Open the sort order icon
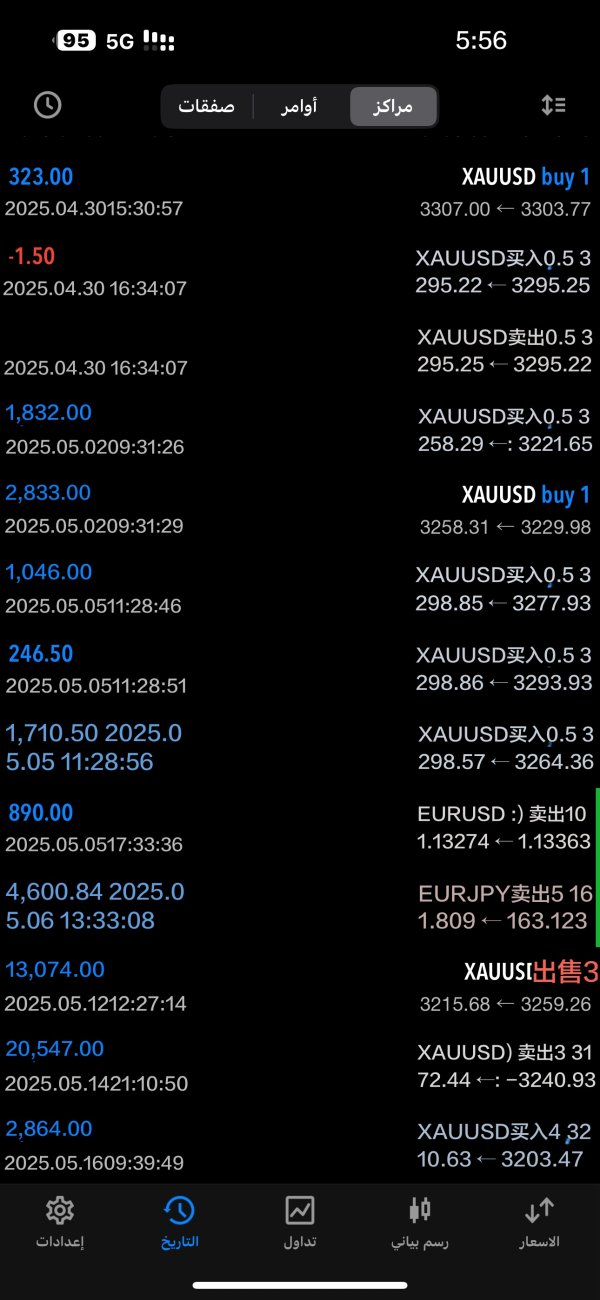This screenshot has height=1300, width=600. tap(553, 105)
